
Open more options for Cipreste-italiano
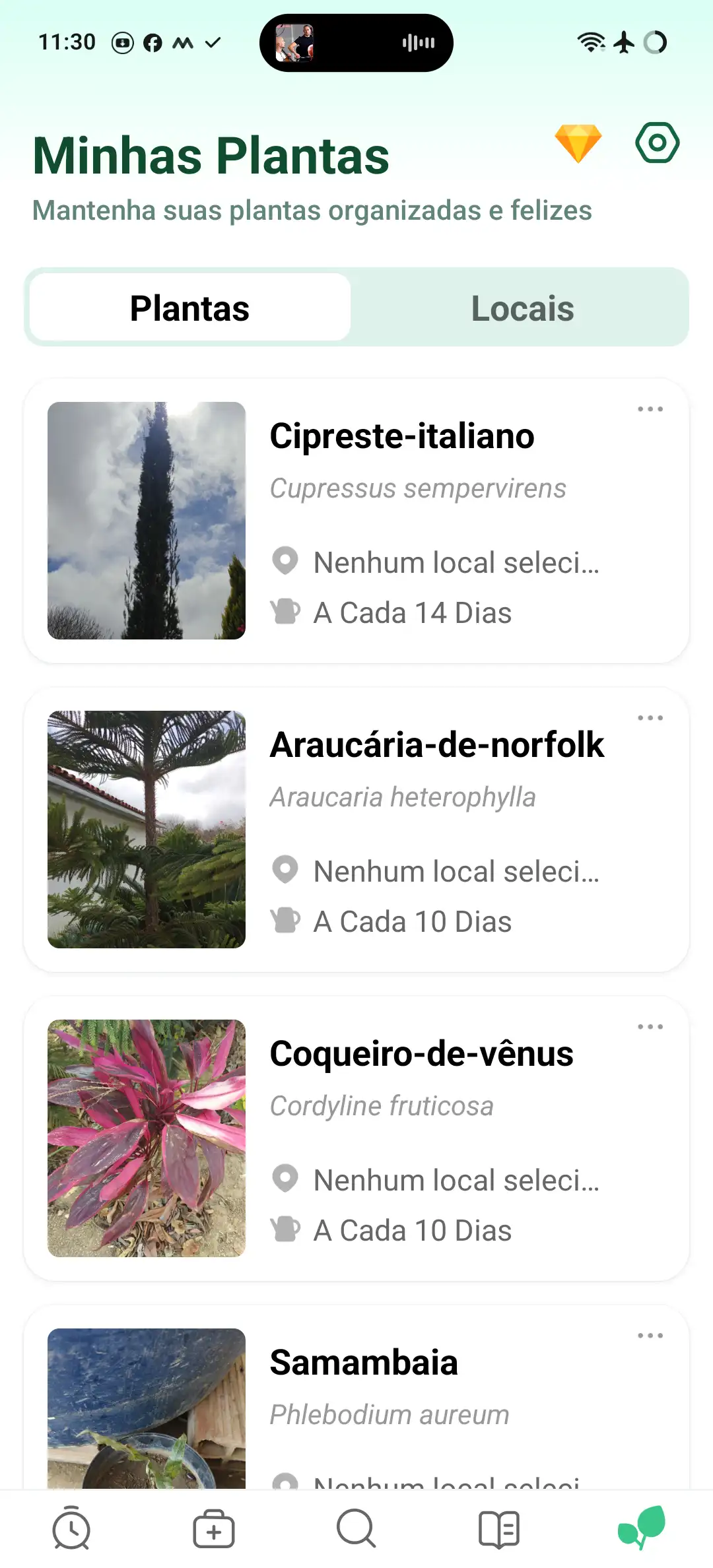tap(650, 409)
